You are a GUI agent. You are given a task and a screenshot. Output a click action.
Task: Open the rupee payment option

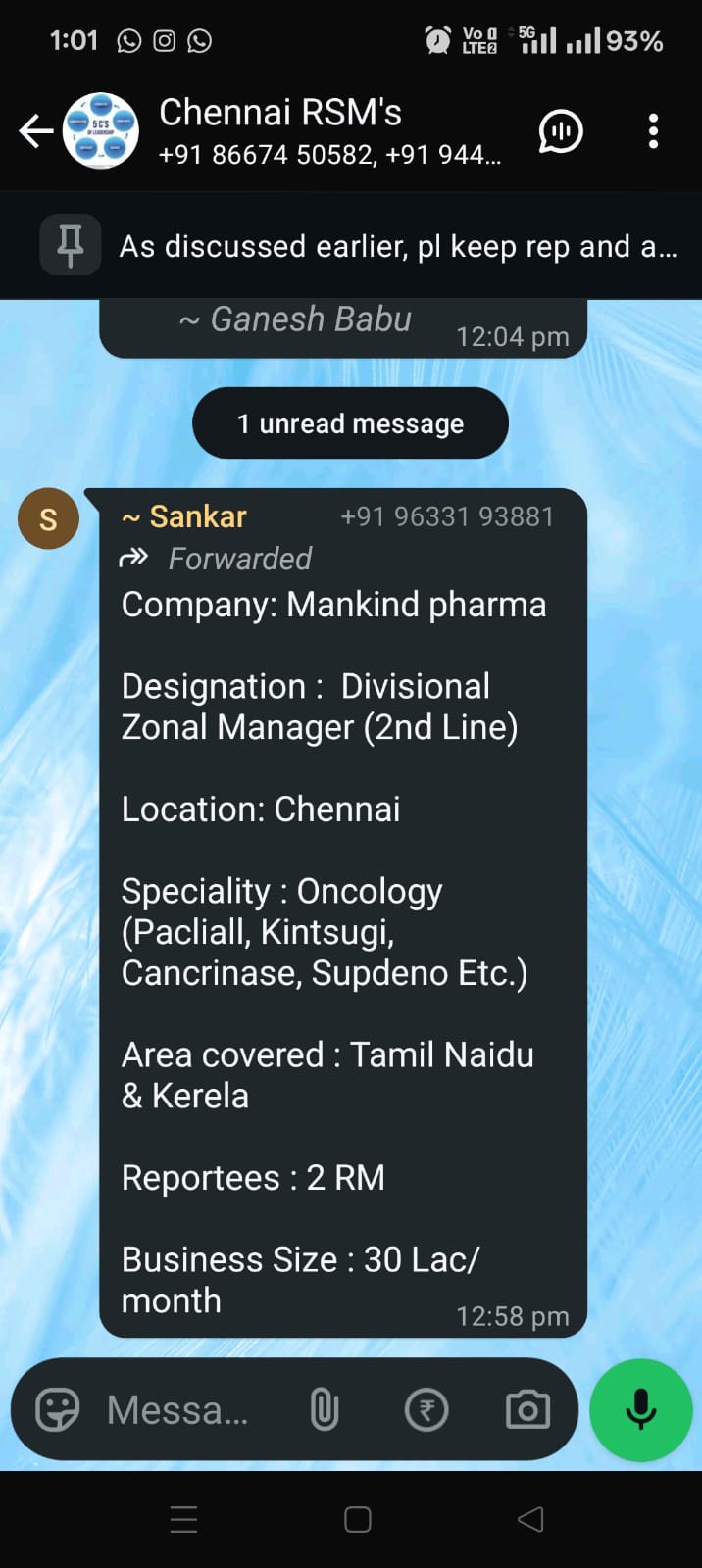(426, 1410)
